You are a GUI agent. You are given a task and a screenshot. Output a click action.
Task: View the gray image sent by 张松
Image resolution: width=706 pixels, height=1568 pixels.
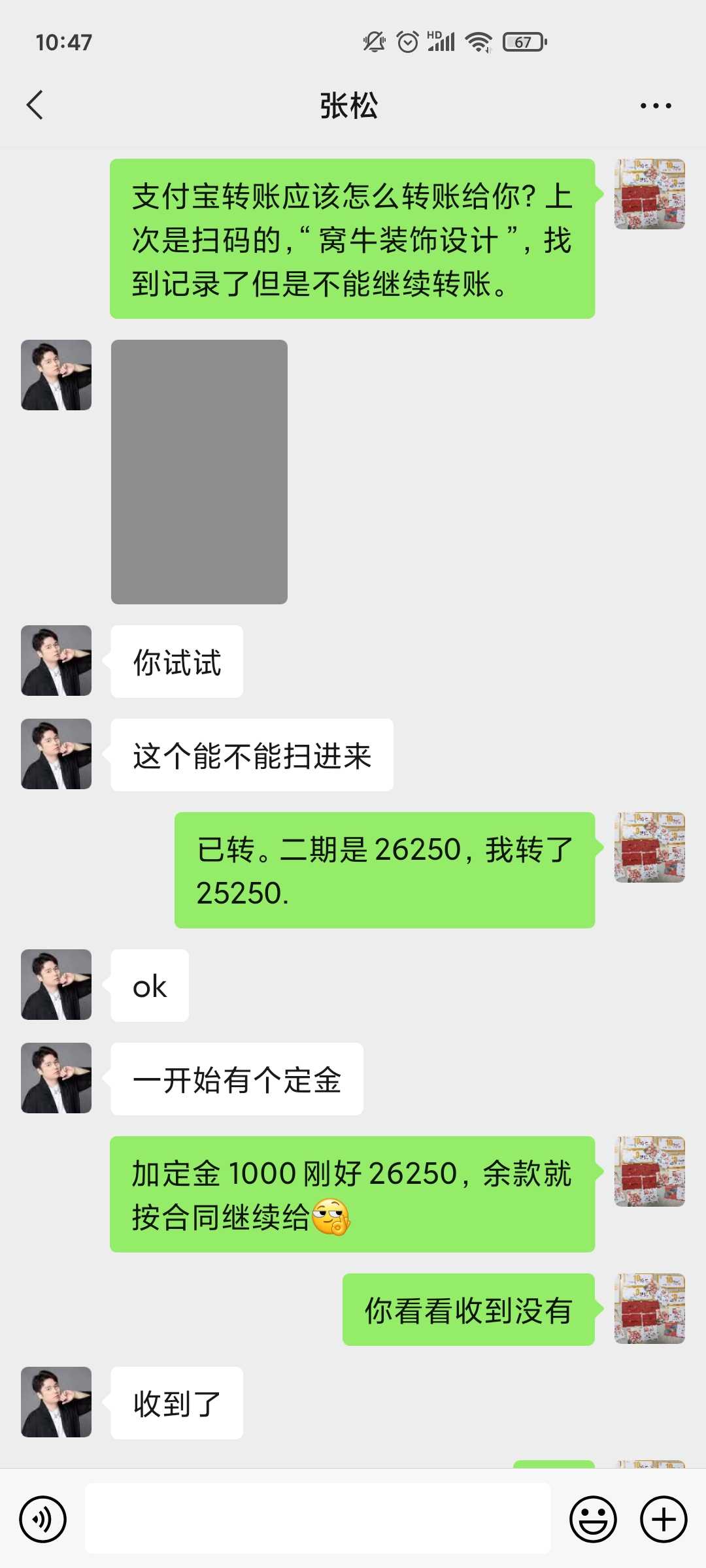[x=199, y=472]
